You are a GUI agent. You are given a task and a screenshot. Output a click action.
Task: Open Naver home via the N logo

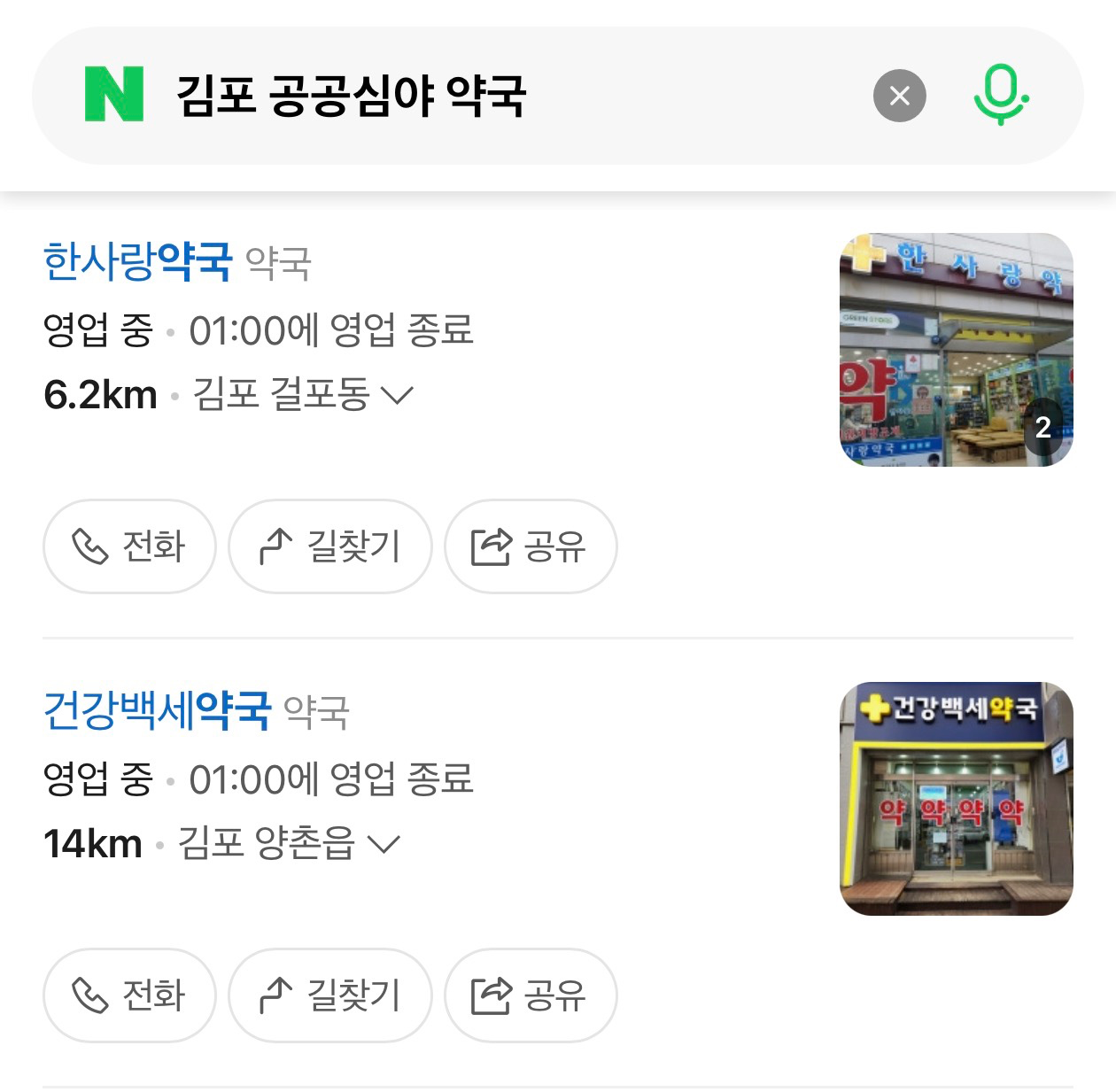[x=114, y=94]
